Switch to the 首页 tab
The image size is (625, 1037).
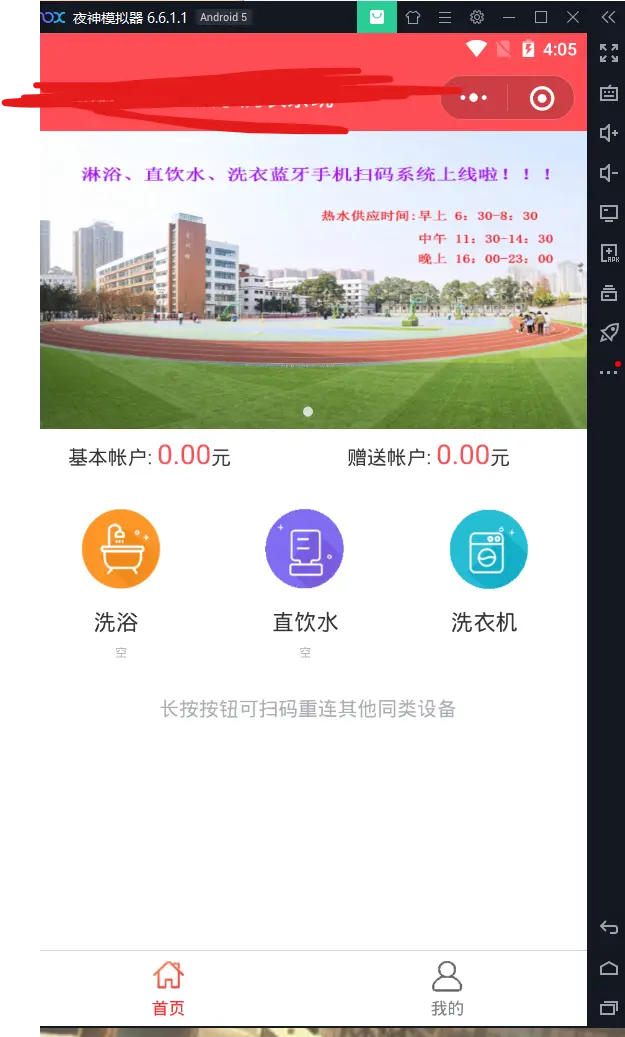coord(168,988)
